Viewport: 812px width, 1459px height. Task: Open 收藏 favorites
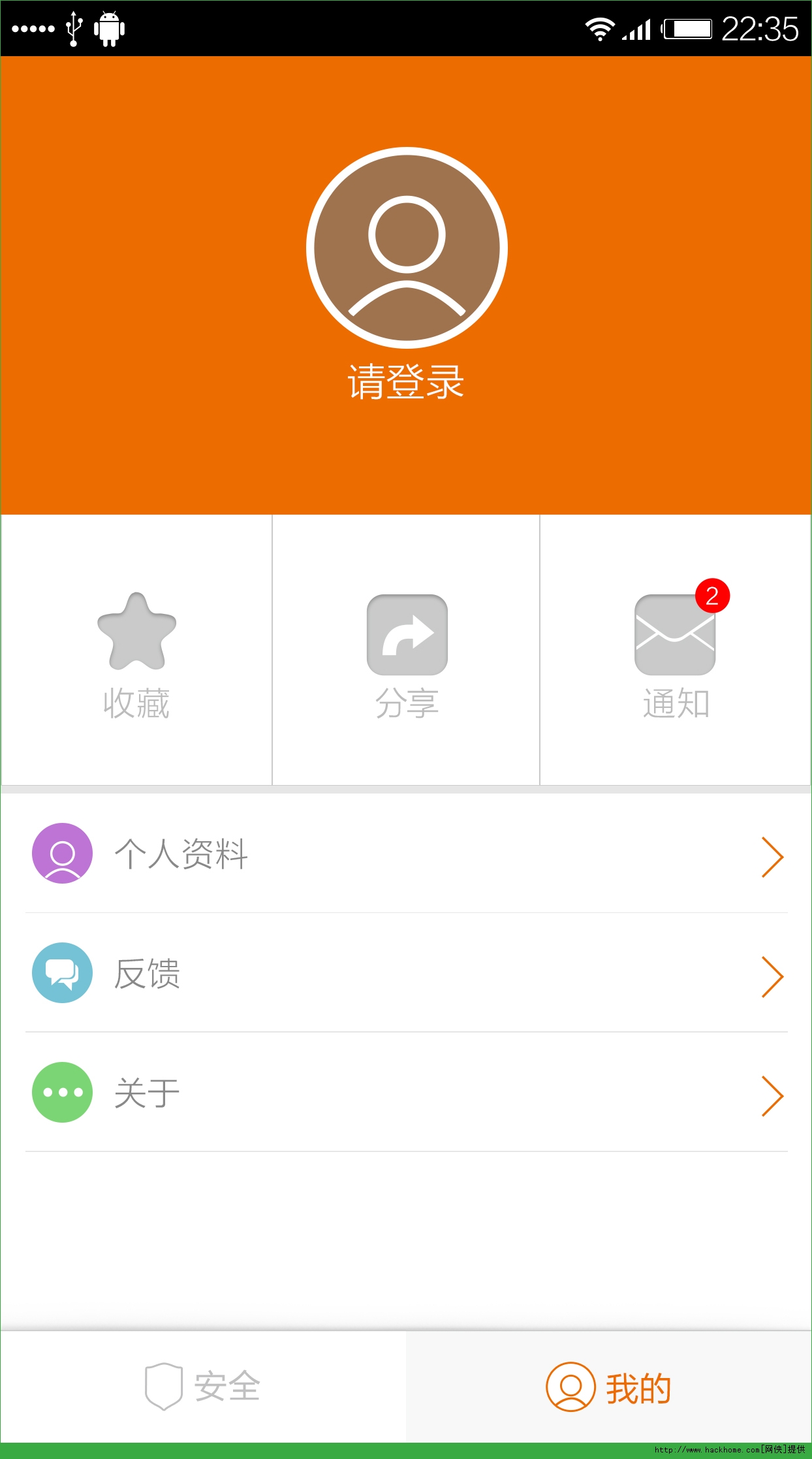tap(136, 652)
